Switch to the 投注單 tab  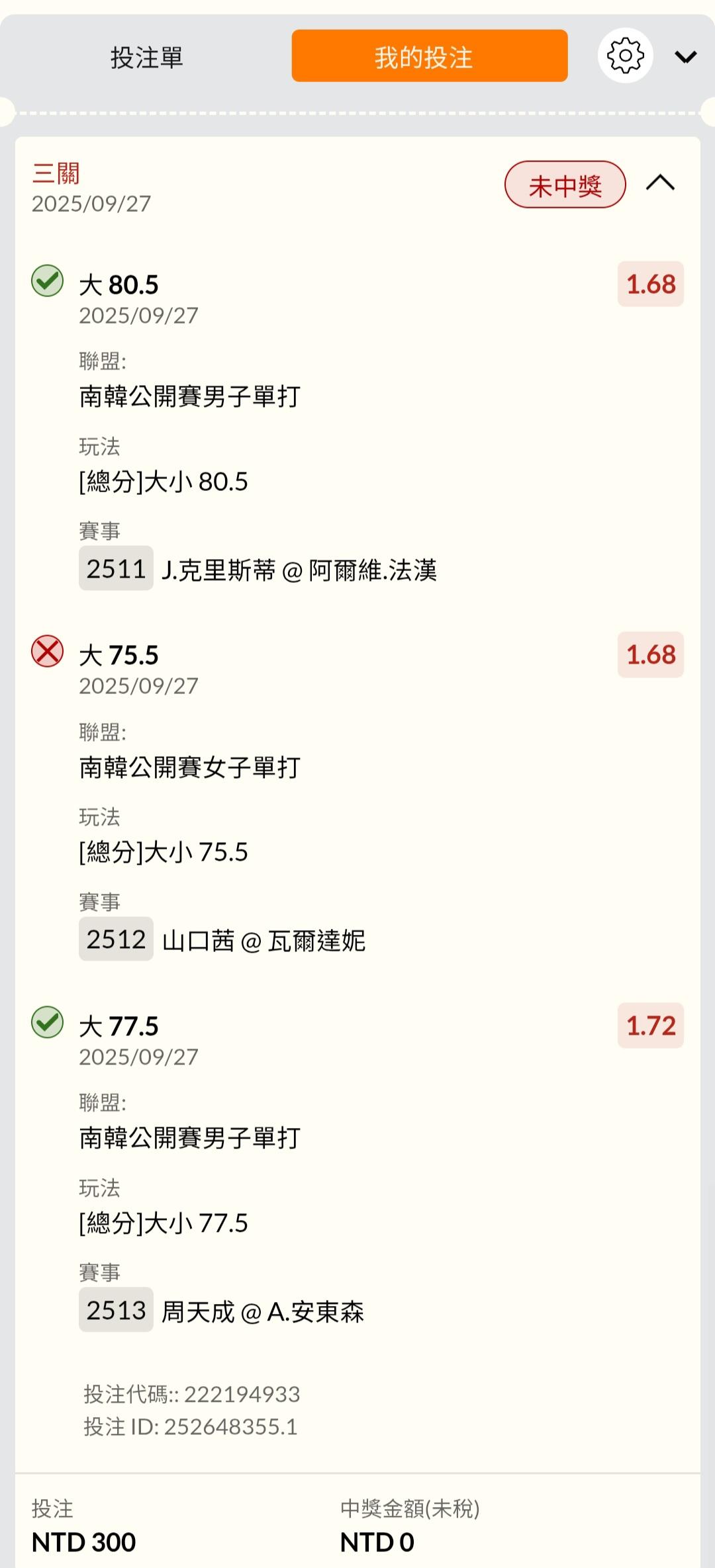pos(146,57)
